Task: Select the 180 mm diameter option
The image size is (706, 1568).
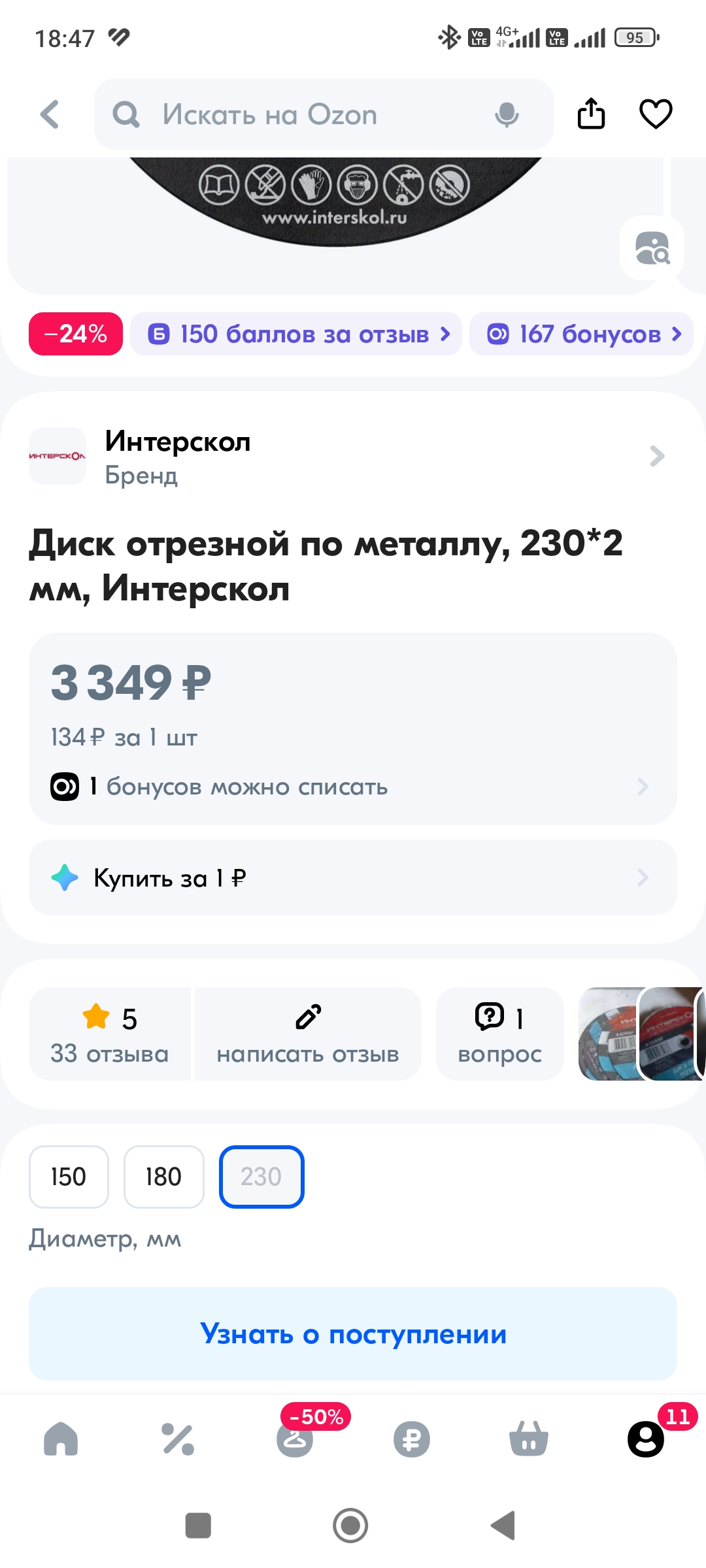Action: point(163,1177)
